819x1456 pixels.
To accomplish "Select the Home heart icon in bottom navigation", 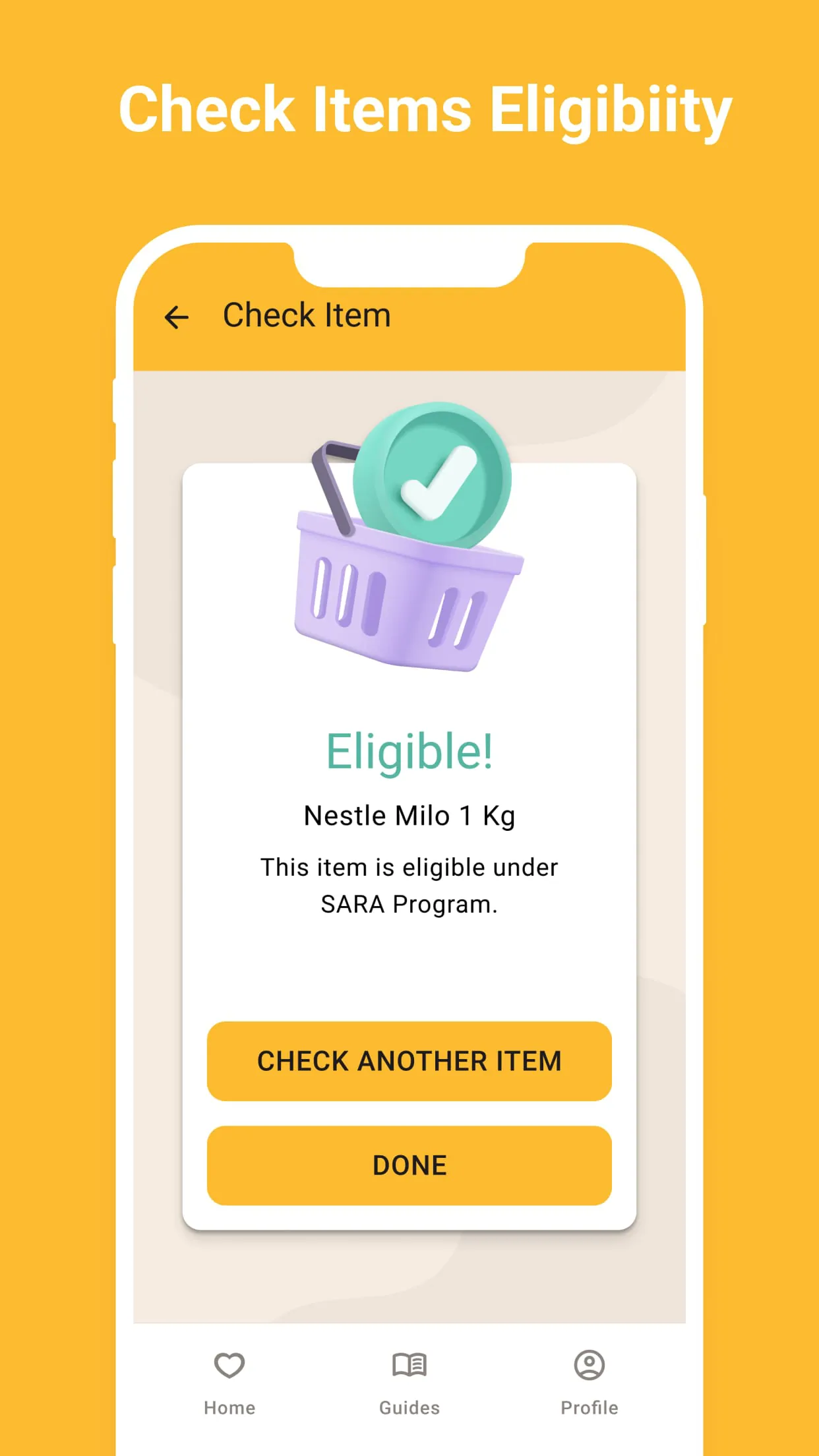I will [x=228, y=1364].
